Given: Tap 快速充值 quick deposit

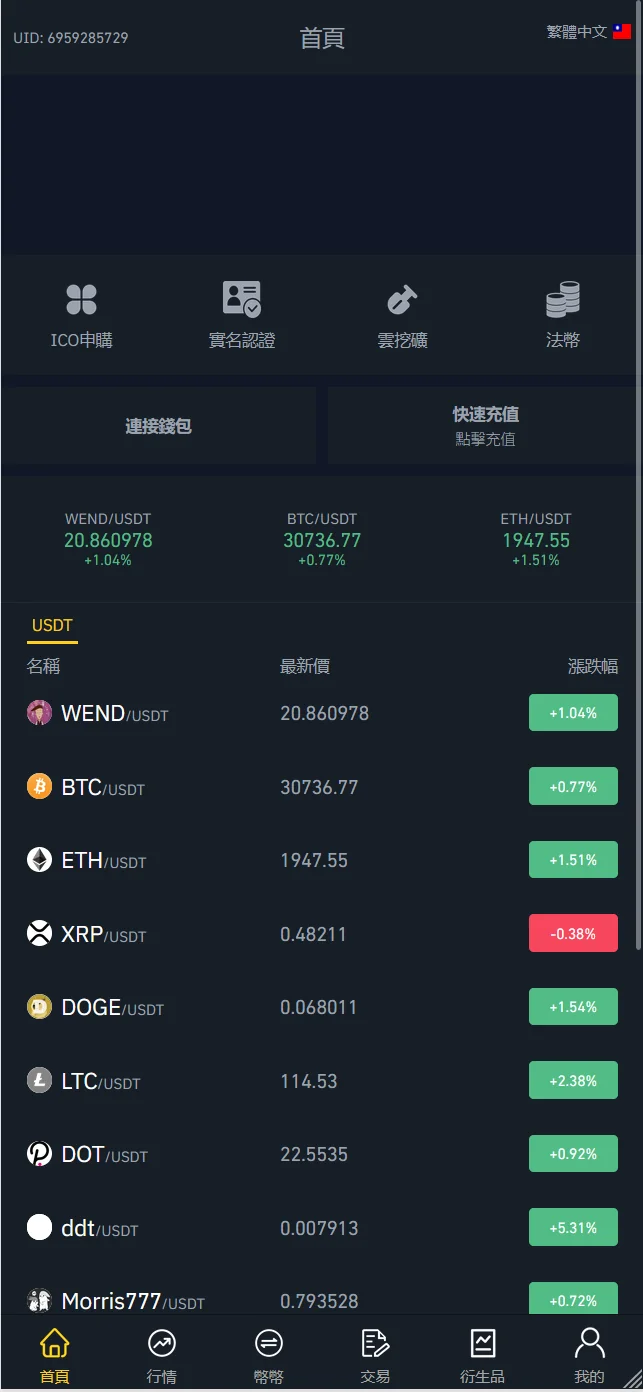Looking at the screenshot, I should [x=485, y=426].
